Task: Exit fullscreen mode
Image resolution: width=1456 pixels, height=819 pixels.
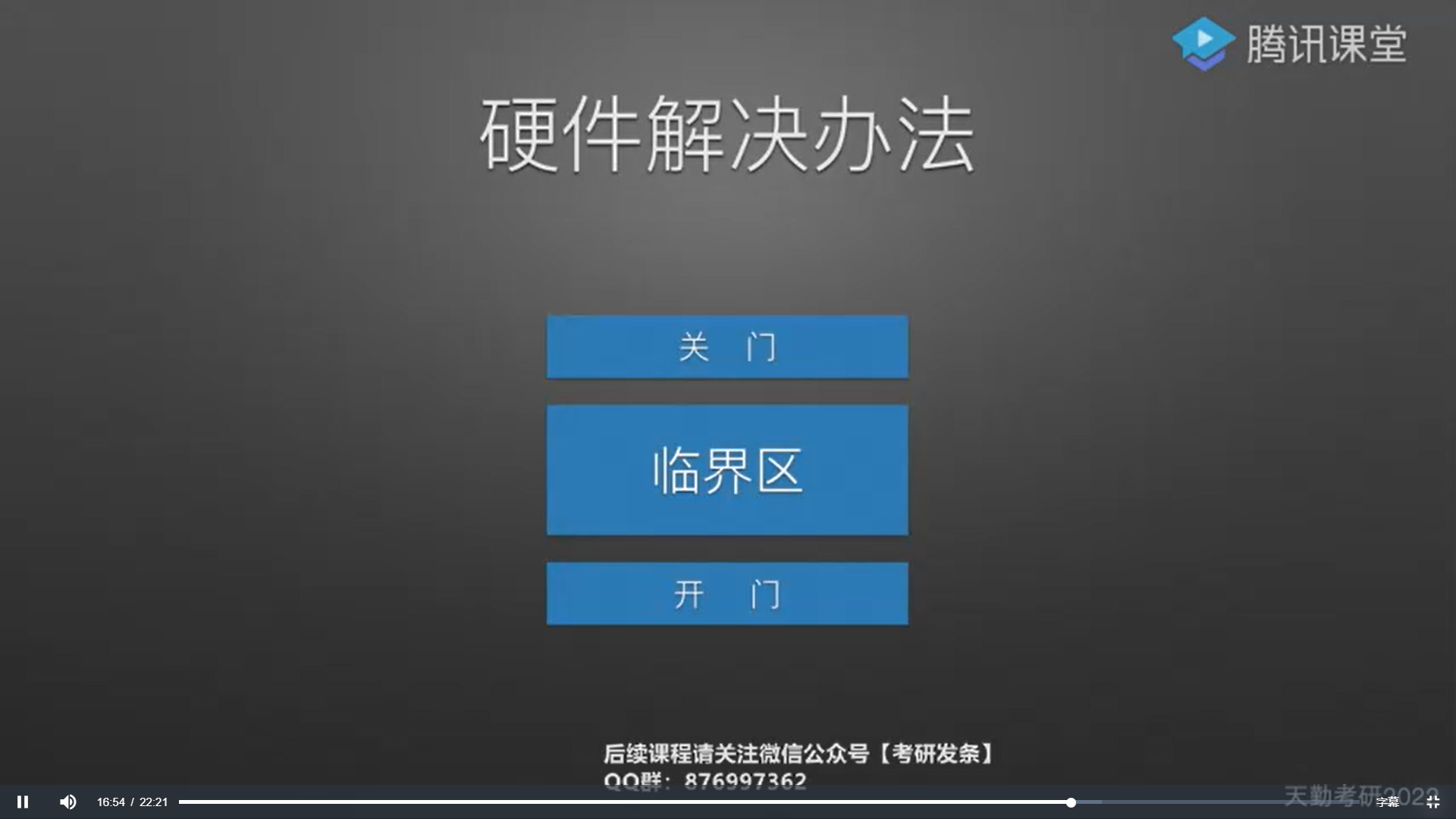Action: tap(1432, 802)
